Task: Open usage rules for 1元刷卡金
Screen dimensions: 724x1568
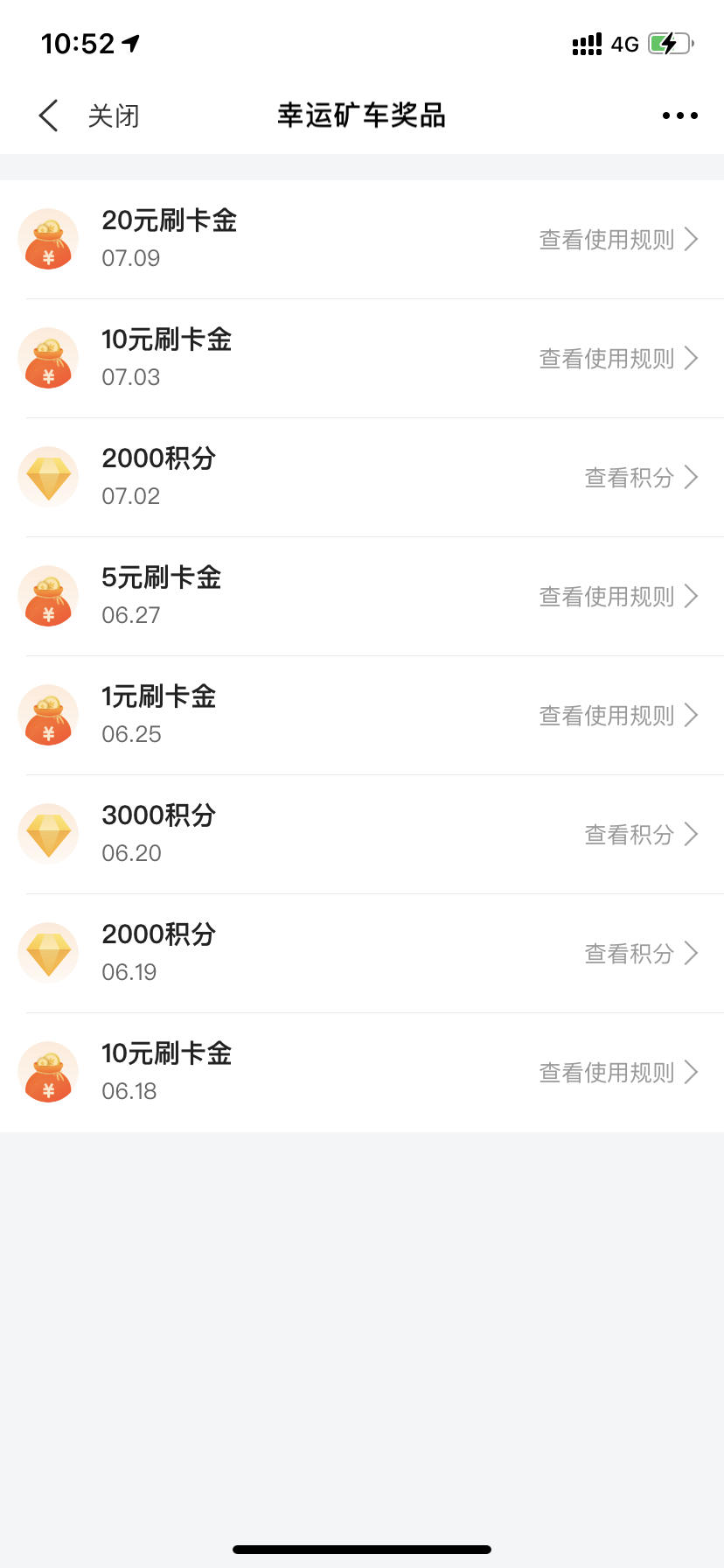Action: point(618,715)
